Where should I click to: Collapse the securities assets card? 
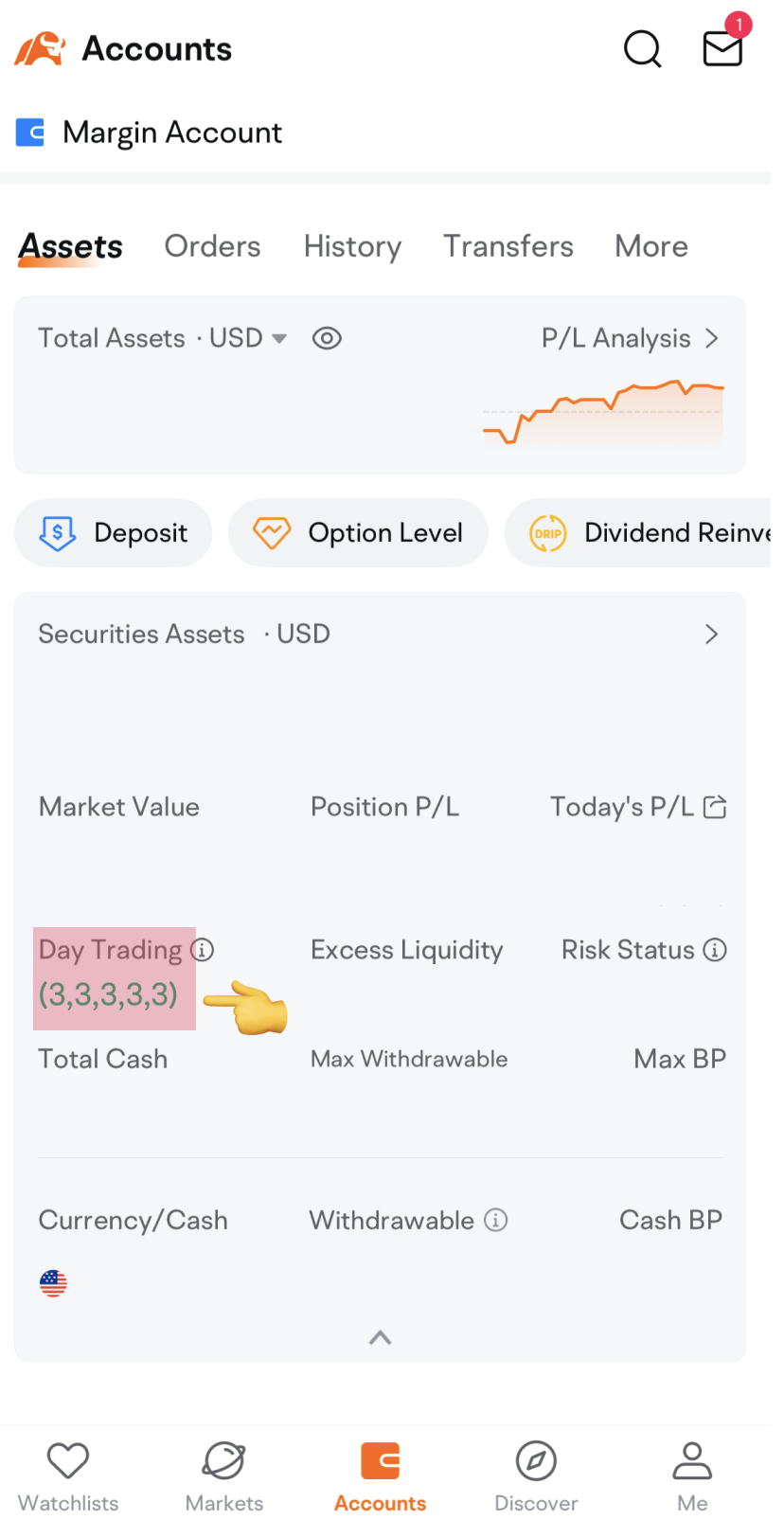(x=380, y=1337)
